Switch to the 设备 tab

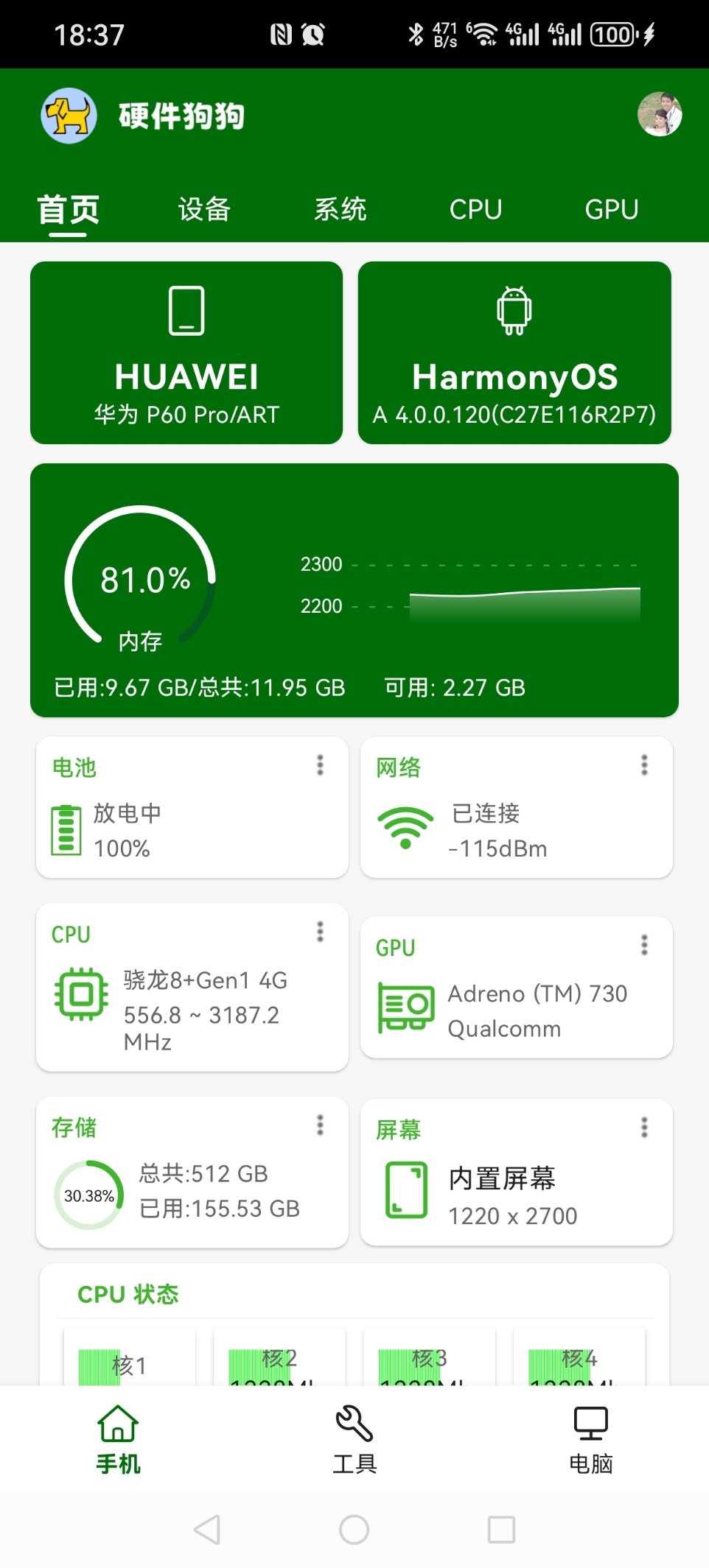click(204, 210)
